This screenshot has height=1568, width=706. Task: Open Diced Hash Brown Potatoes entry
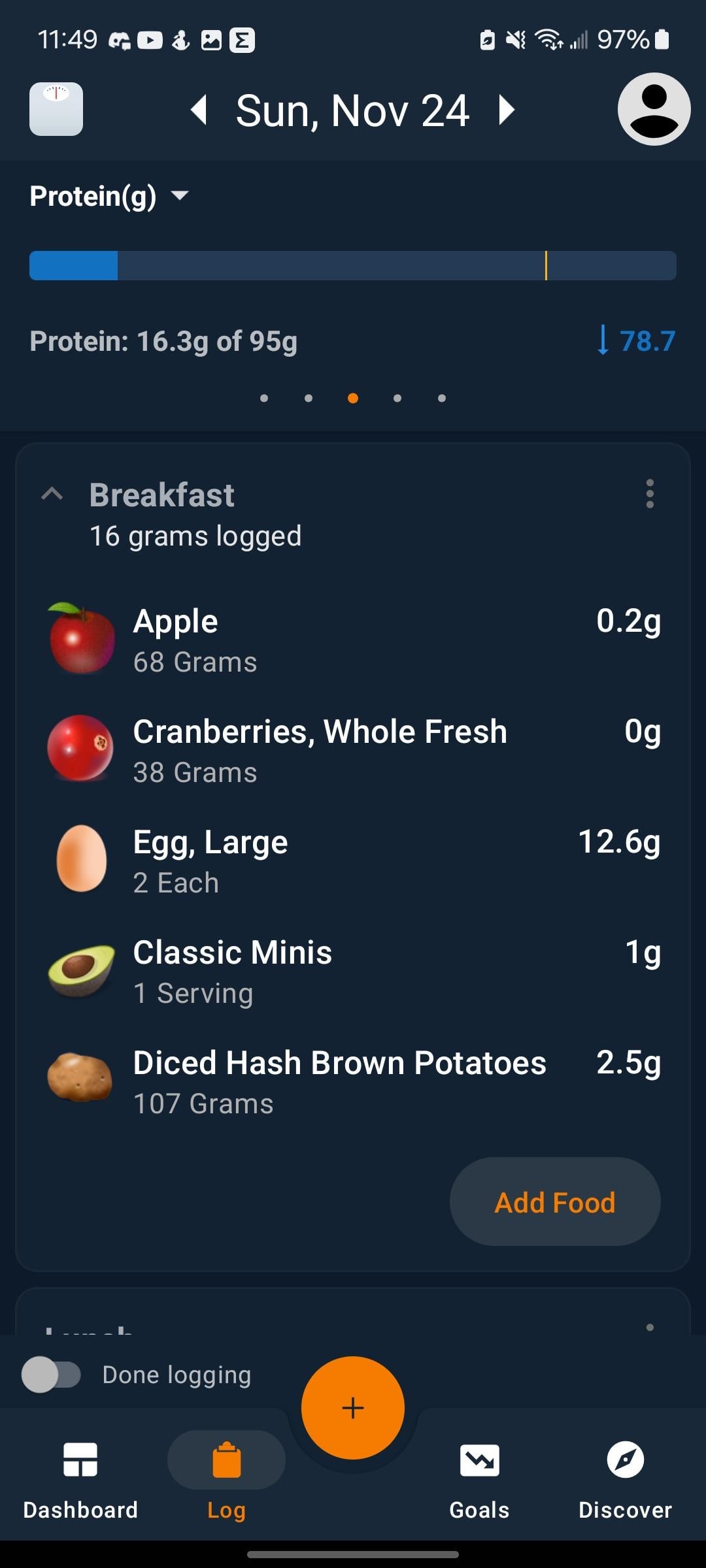[353, 1081]
